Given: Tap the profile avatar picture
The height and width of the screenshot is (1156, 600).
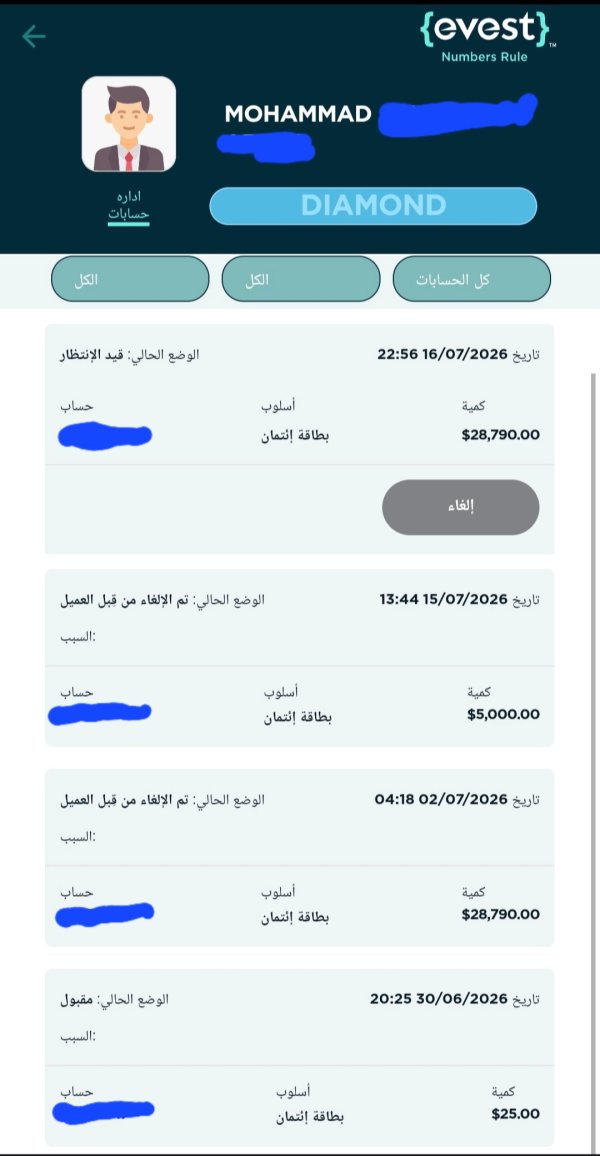Looking at the screenshot, I should pos(129,124).
